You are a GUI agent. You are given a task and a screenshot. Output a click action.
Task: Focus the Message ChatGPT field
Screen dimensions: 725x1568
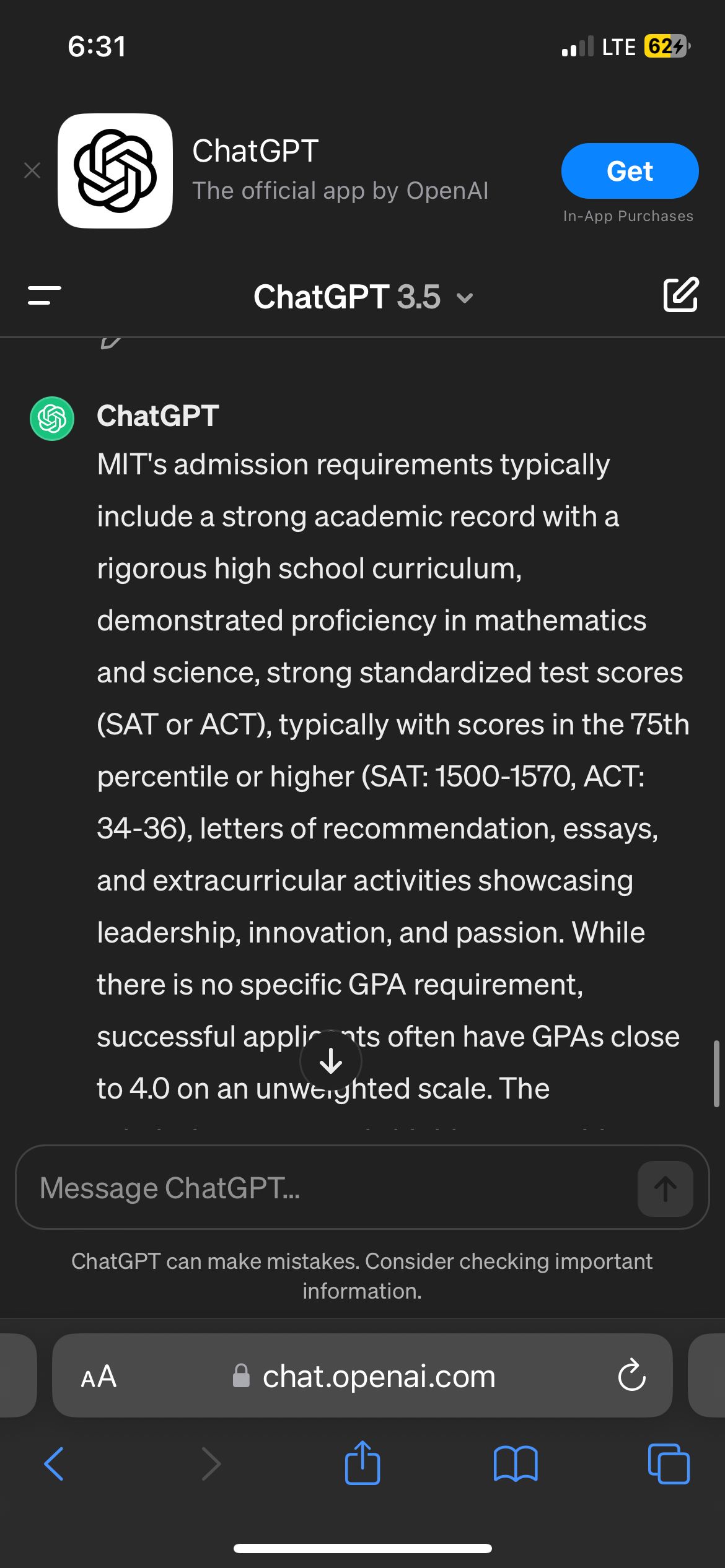pyautogui.click(x=328, y=1188)
